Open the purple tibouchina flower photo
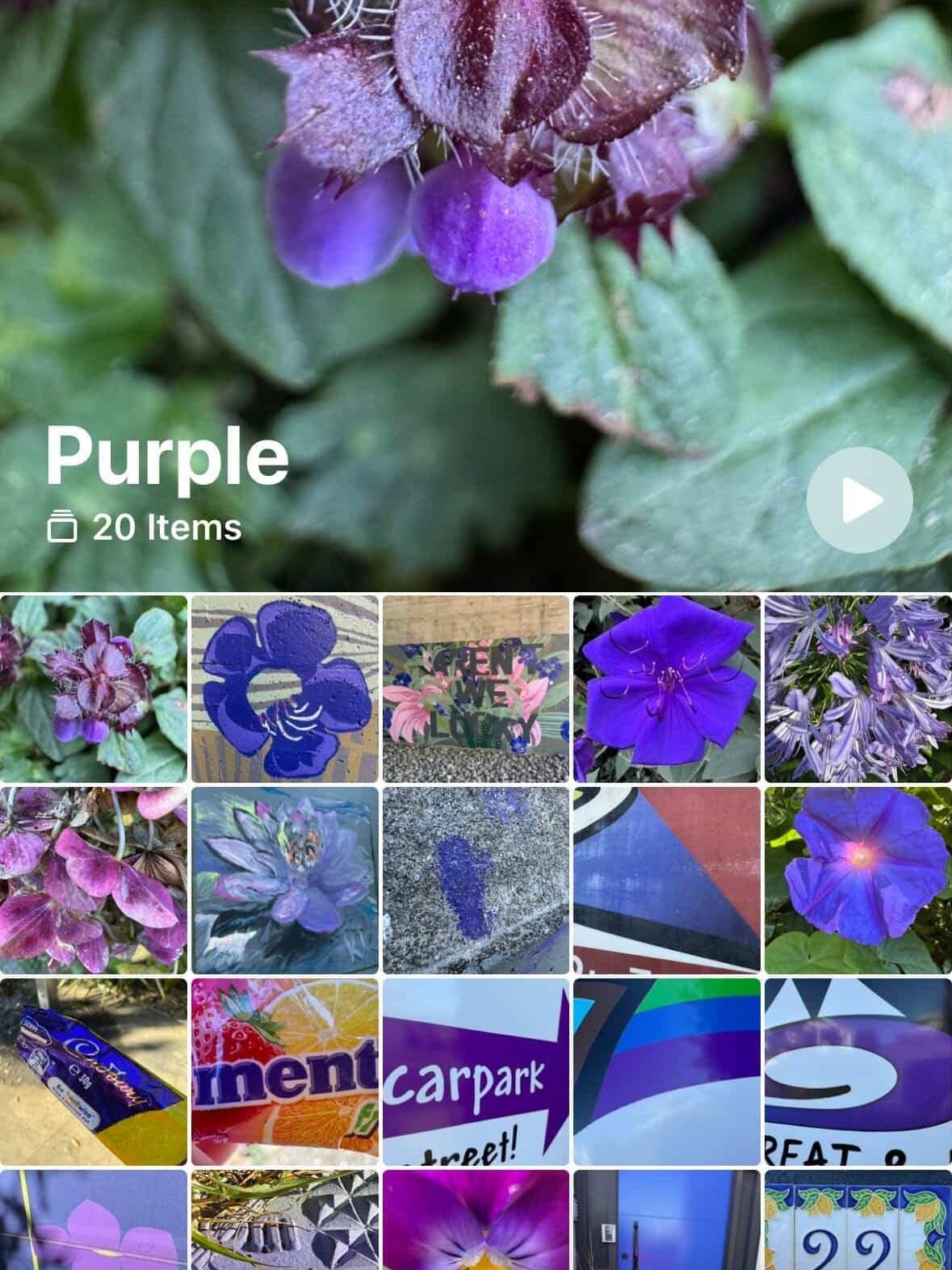Image resolution: width=952 pixels, height=1270 pixels. pos(667,688)
